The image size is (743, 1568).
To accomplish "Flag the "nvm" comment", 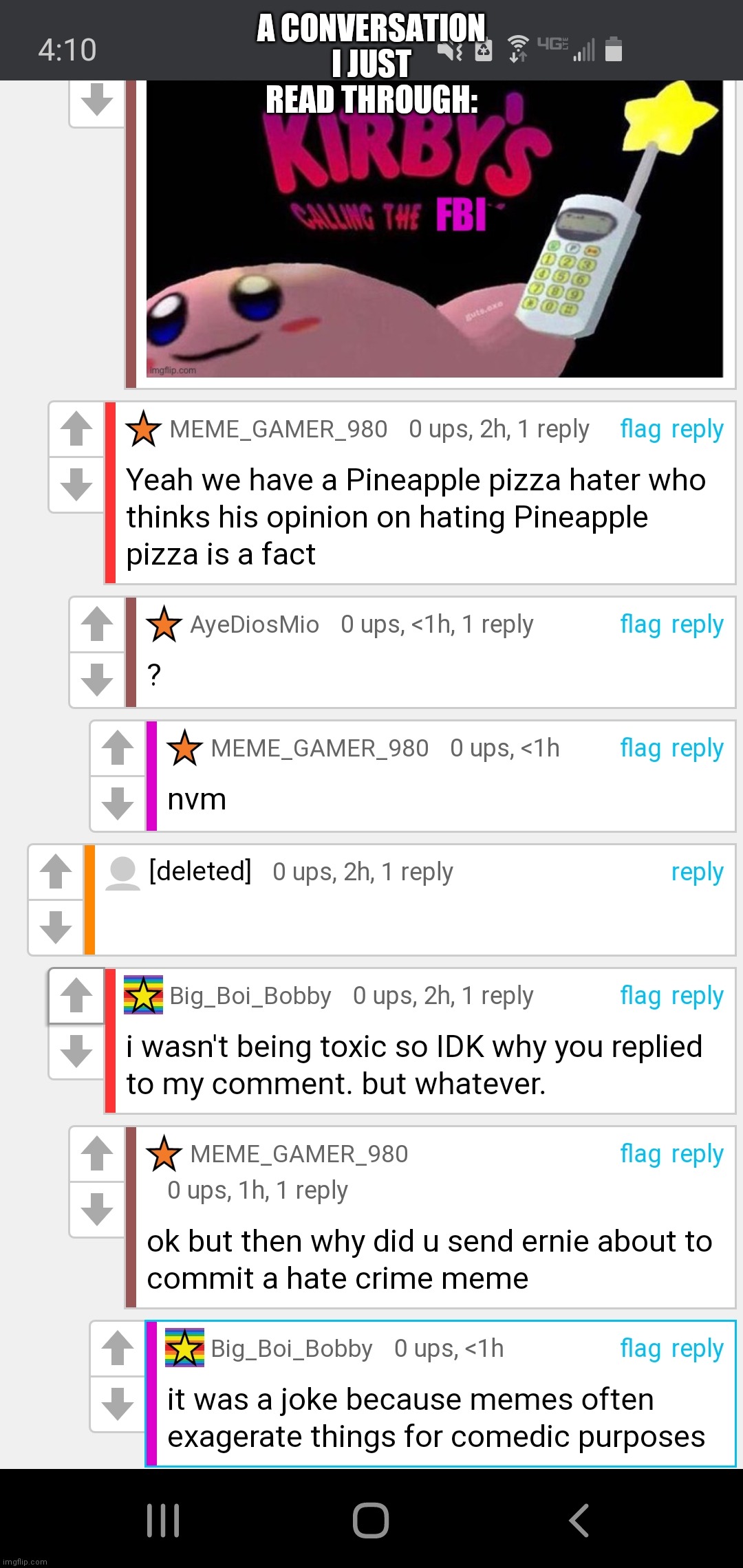I will [640, 748].
